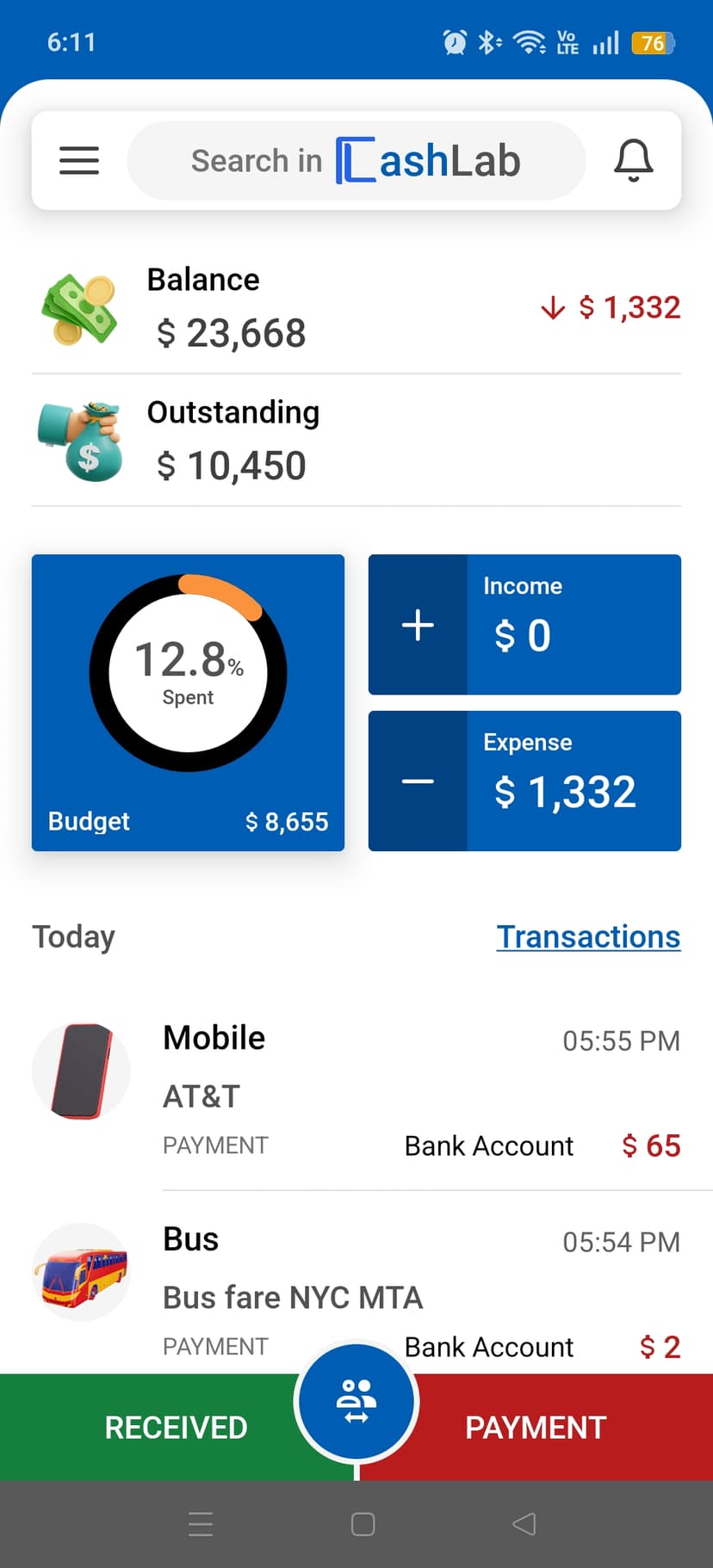Open the navigation drawer hamburger menu
This screenshot has height=1568, width=713.
(x=78, y=160)
